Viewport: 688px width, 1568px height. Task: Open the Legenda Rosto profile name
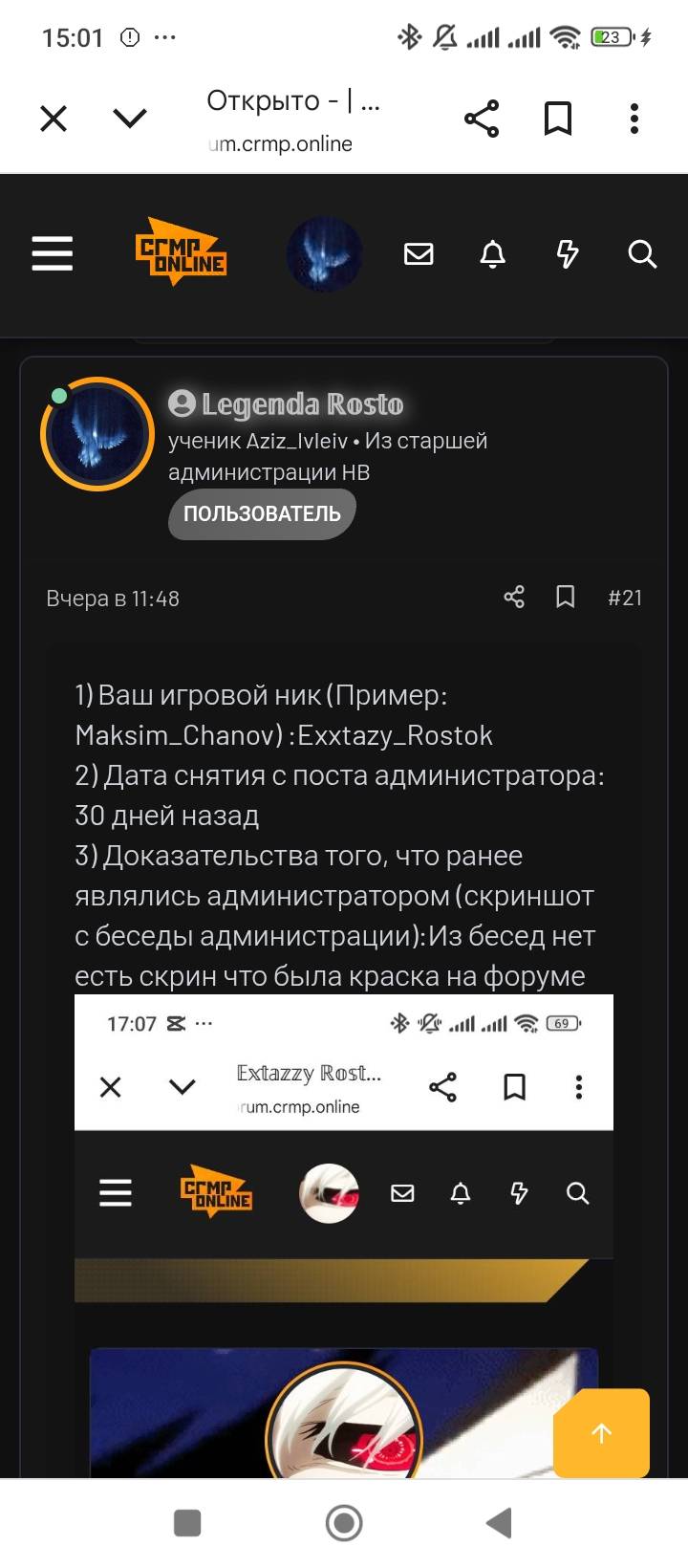coord(302,404)
